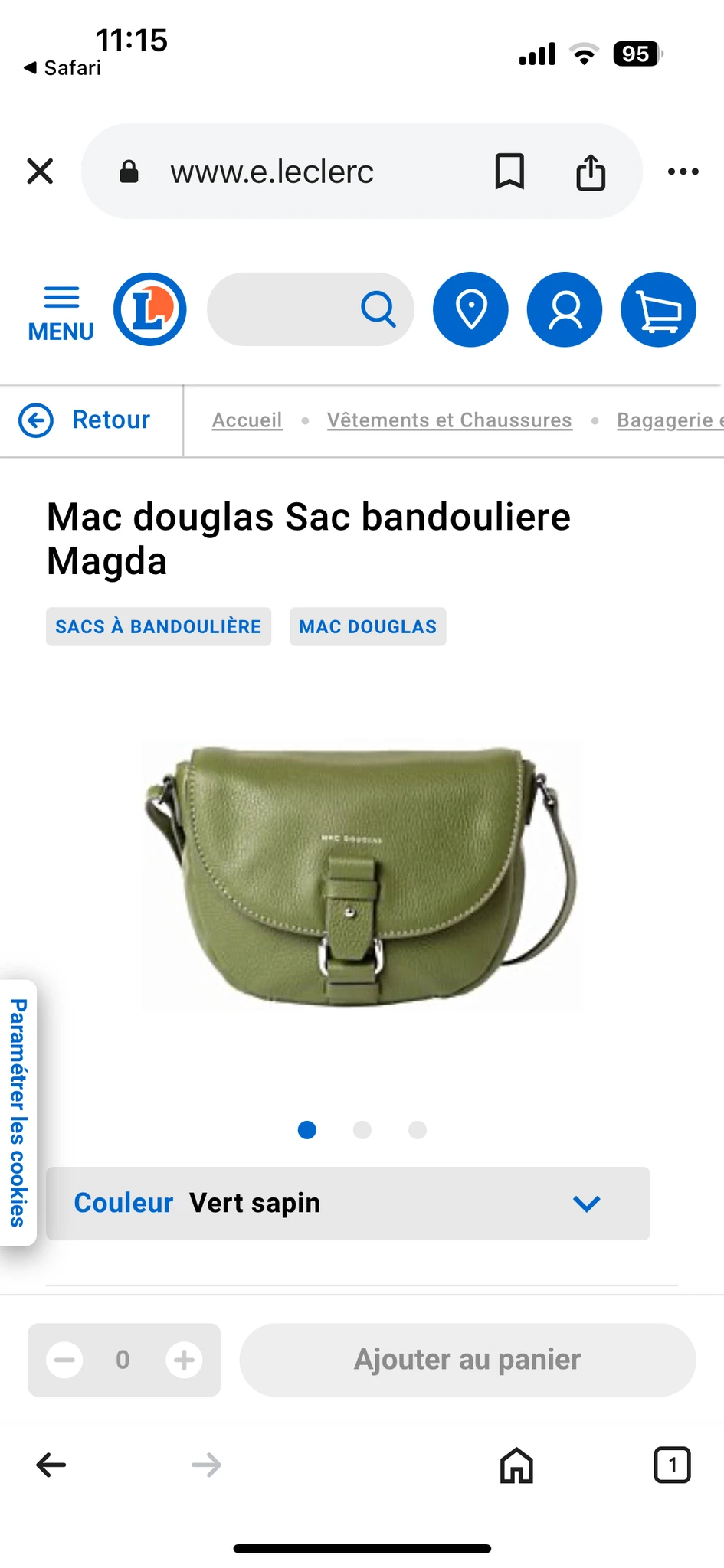
Task: Open the store locator pin
Action: pos(470,309)
